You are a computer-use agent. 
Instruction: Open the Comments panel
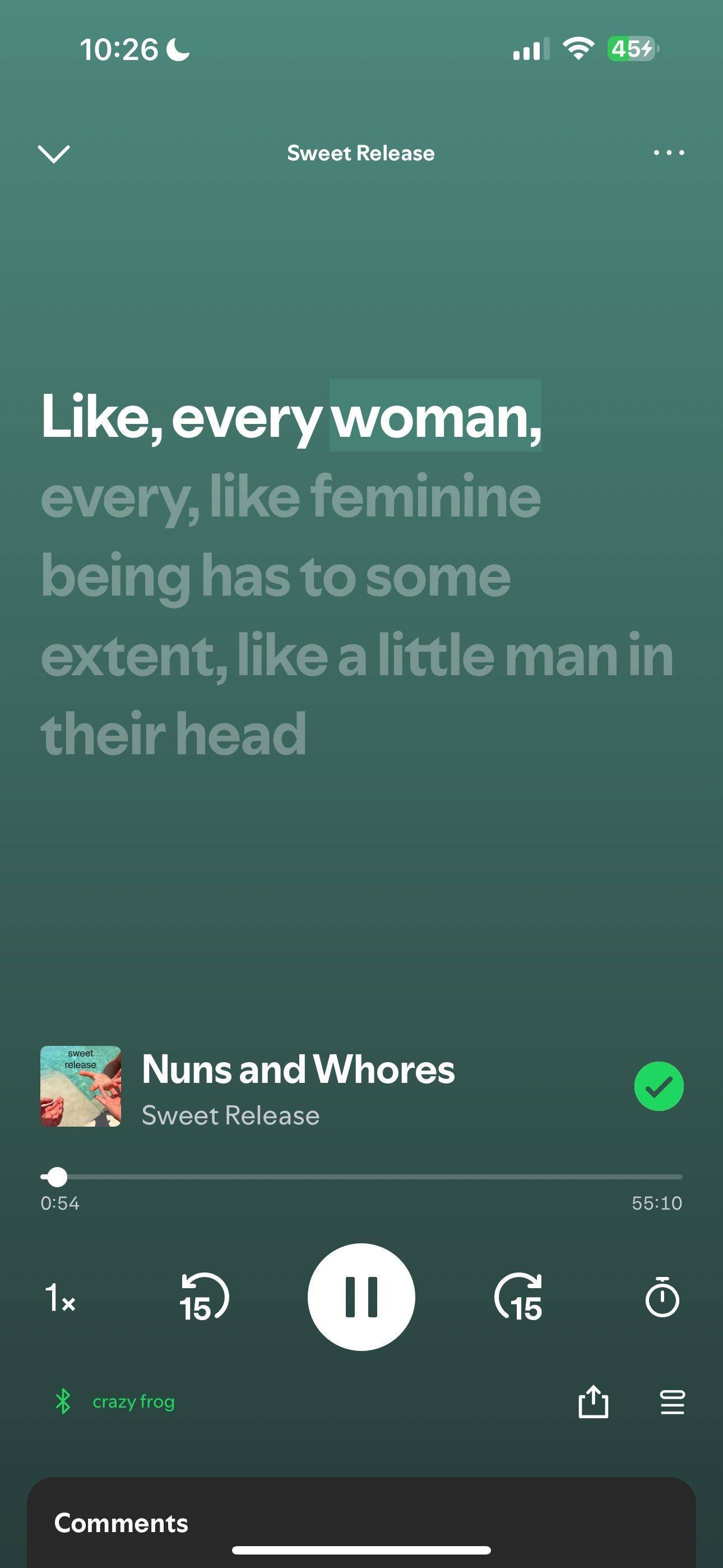(x=361, y=1523)
